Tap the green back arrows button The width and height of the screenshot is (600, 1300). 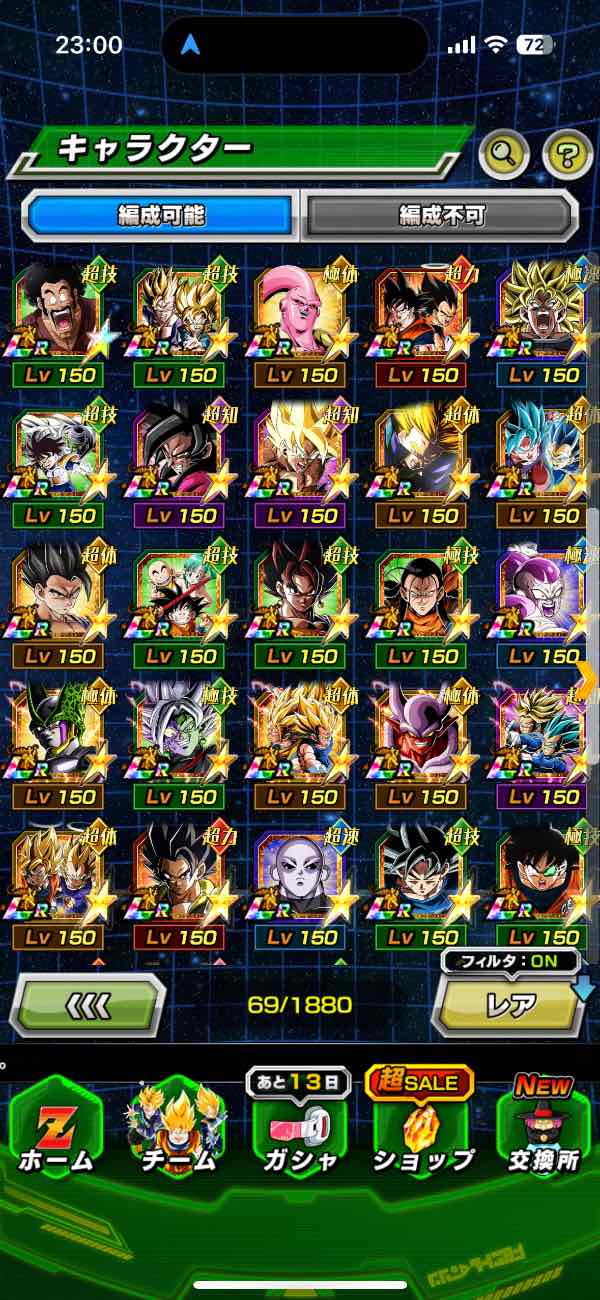[x=87, y=1005]
